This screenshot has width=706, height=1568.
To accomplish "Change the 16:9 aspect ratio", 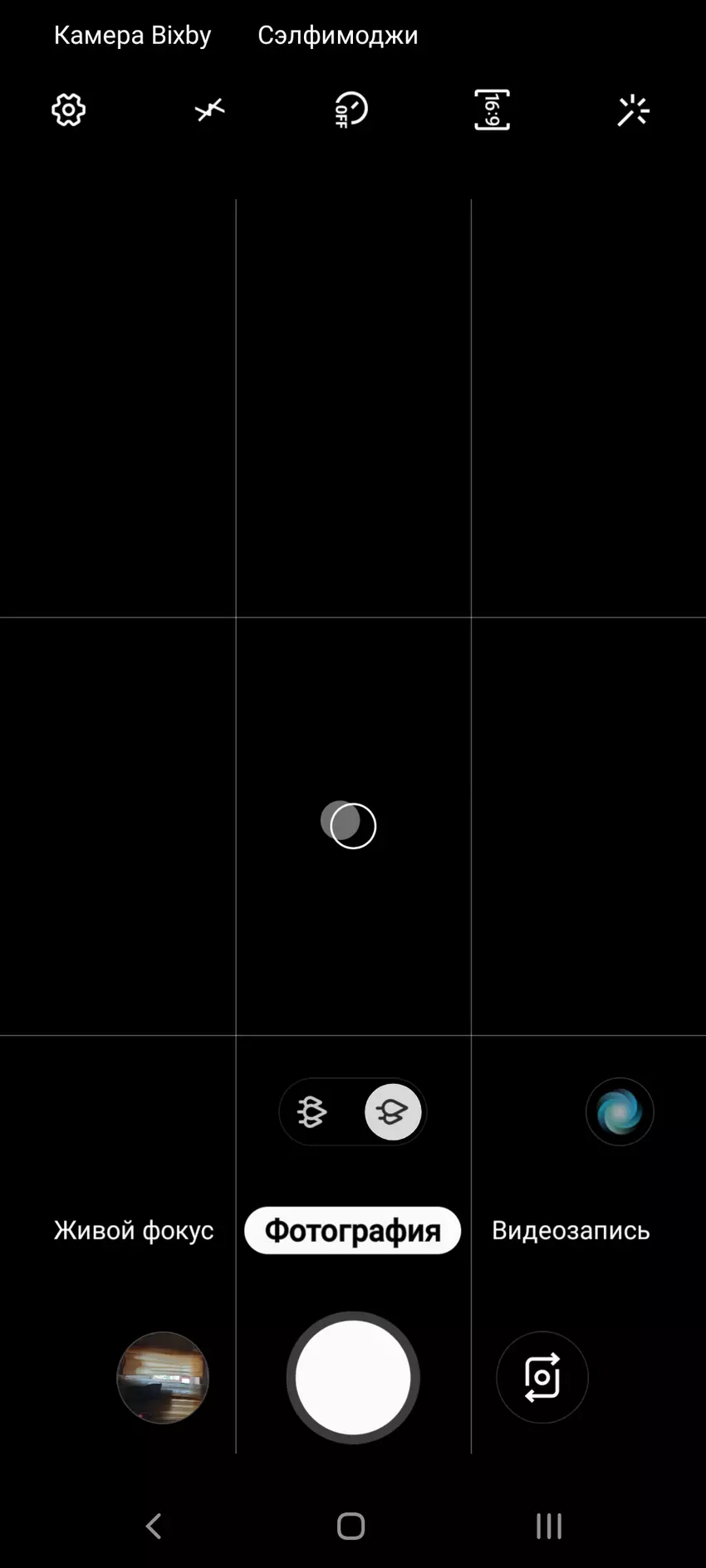I will [x=492, y=110].
